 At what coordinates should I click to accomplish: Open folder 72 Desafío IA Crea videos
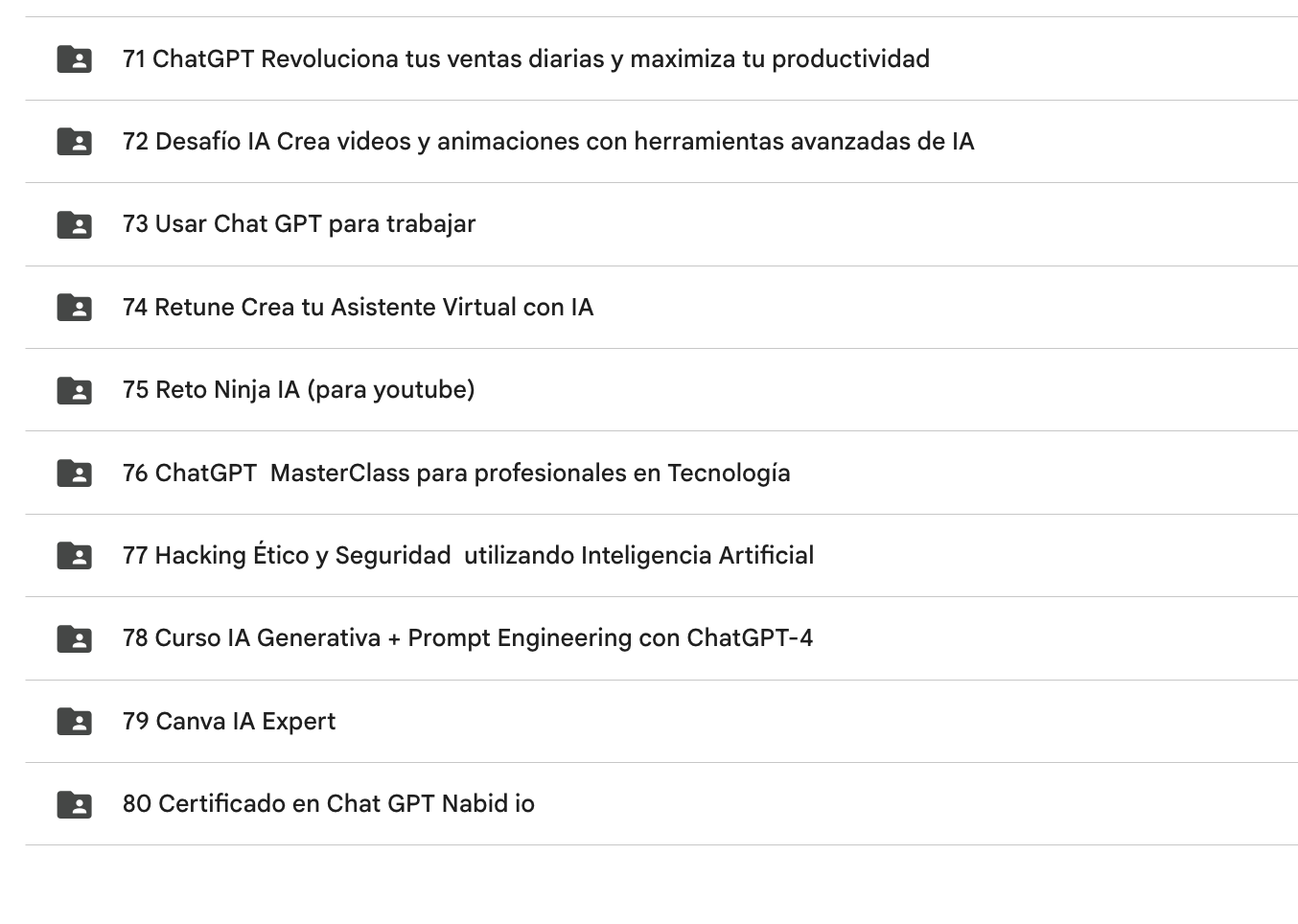click(x=547, y=141)
